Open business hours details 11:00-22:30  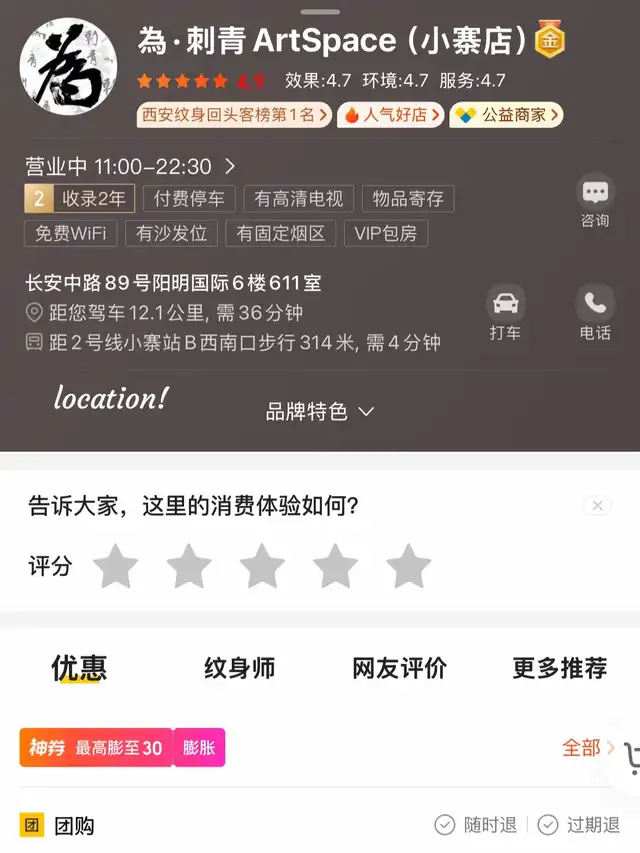pyautogui.click(x=130, y=166)
